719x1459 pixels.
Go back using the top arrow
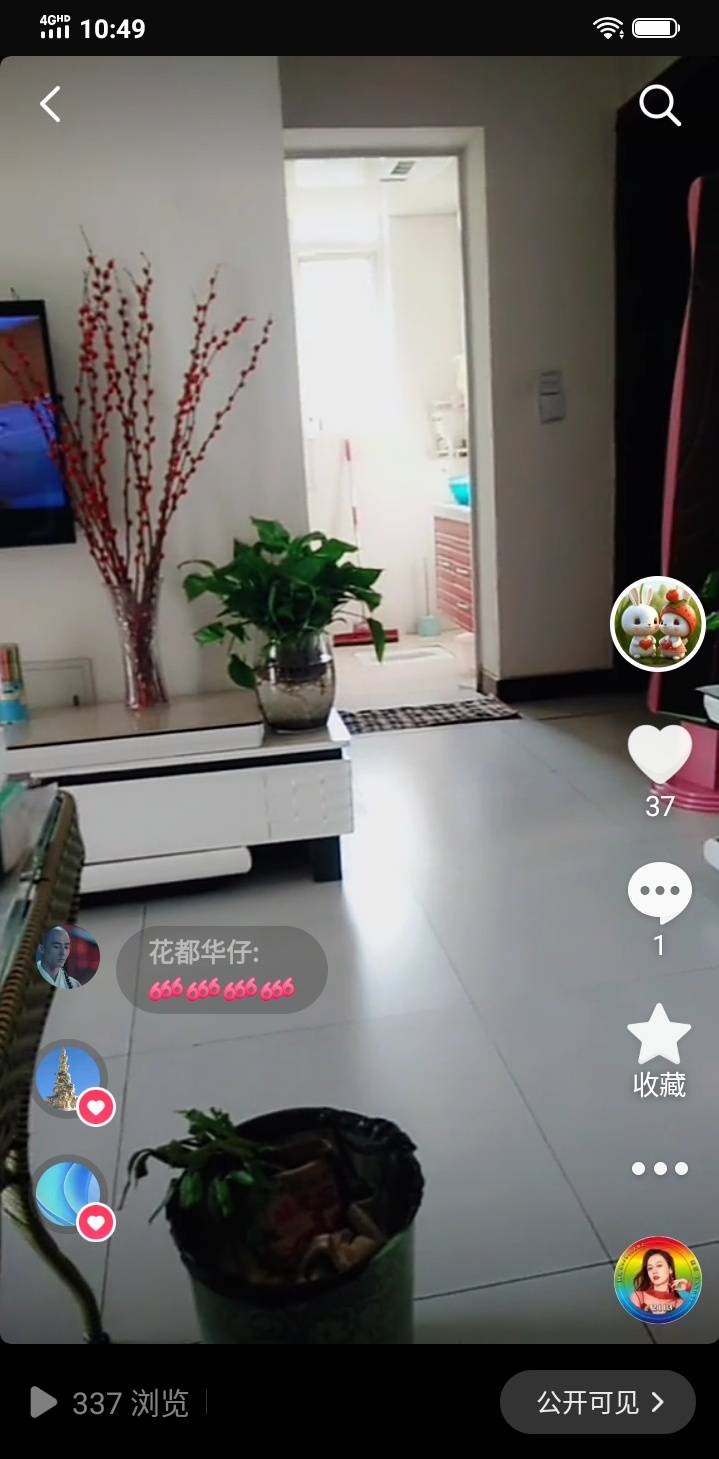coord(50,104)
